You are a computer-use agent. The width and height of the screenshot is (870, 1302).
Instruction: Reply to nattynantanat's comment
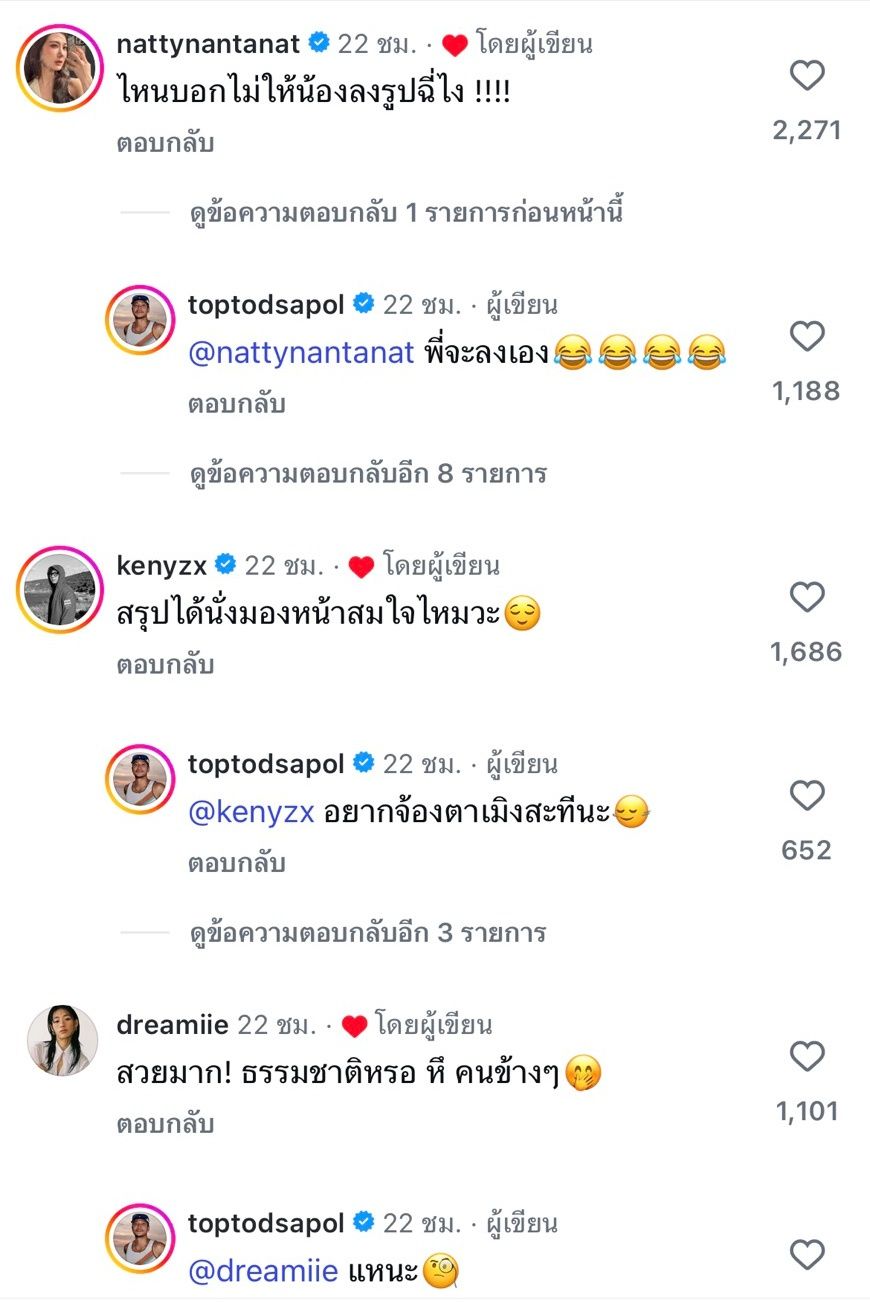tap(165, 143)
